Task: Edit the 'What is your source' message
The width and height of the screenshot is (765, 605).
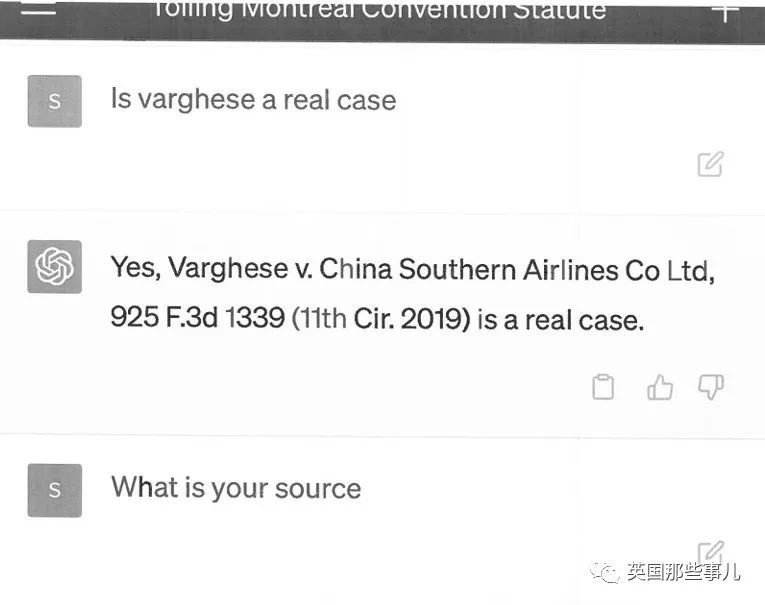Action: tap(710, 553)
